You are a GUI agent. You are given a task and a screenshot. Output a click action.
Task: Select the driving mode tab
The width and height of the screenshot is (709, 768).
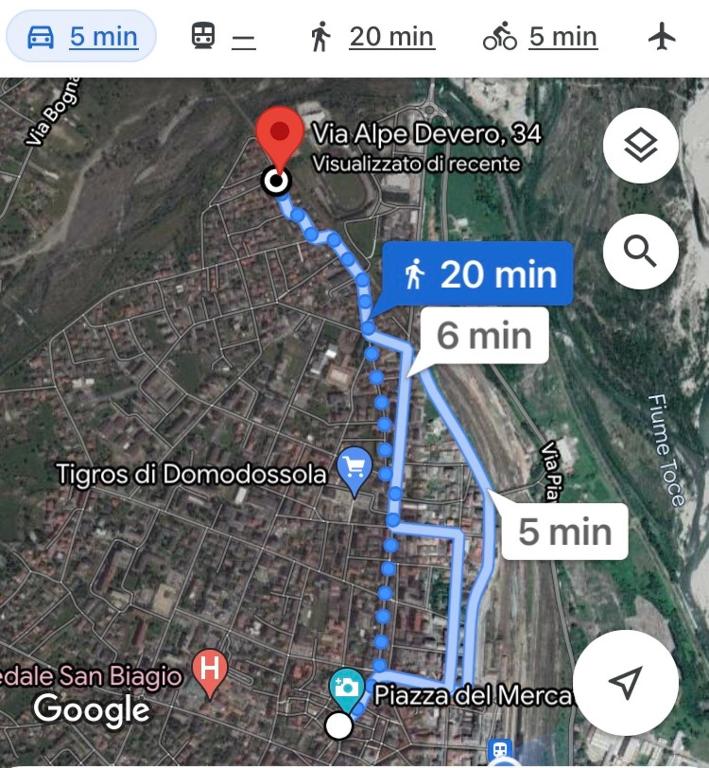point(81,37)
